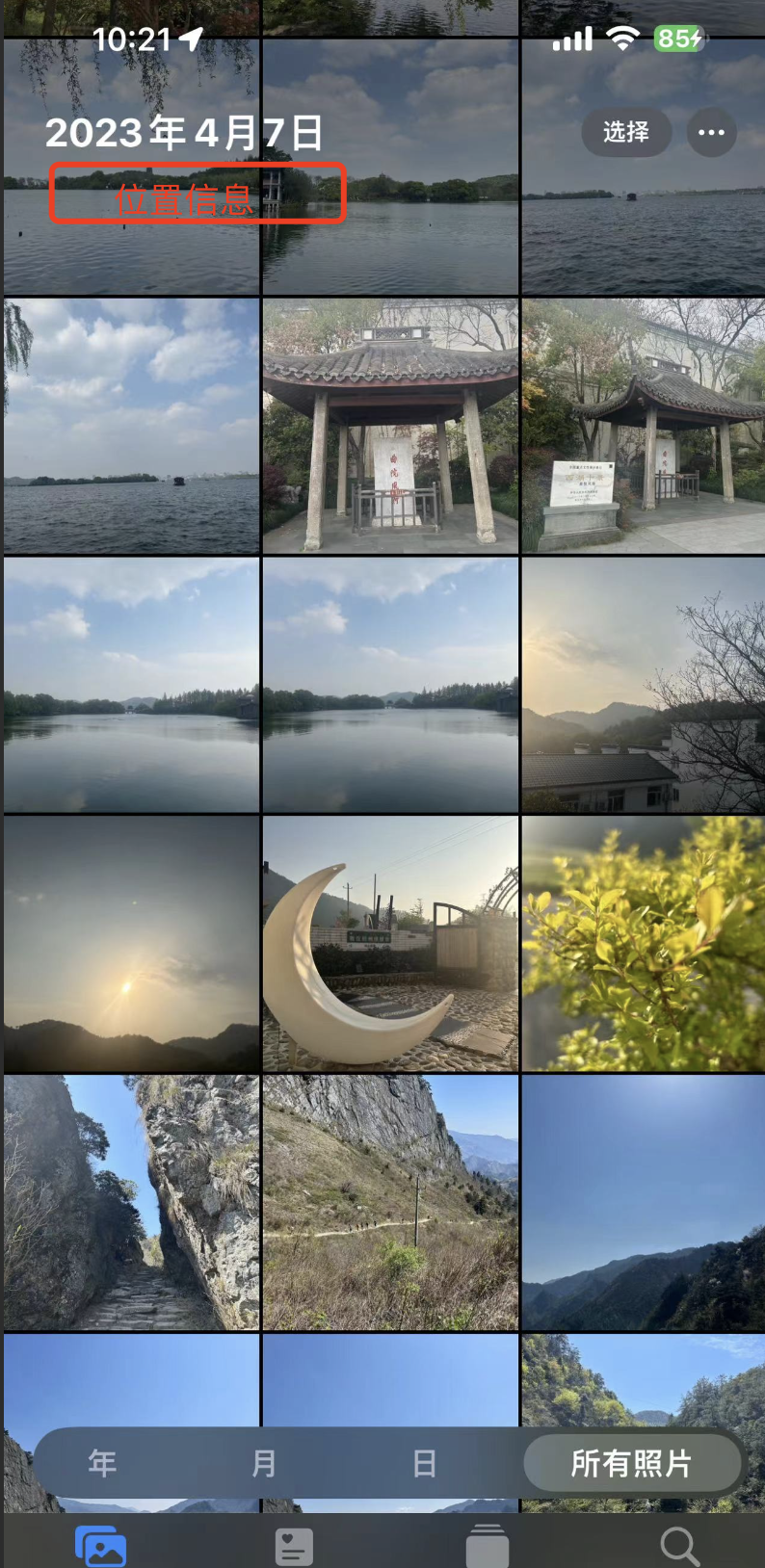Open the pavilion with stone tablet photo
This screenshot has width=765, height=1568.
pyautogui.click(x=390, y=426)
